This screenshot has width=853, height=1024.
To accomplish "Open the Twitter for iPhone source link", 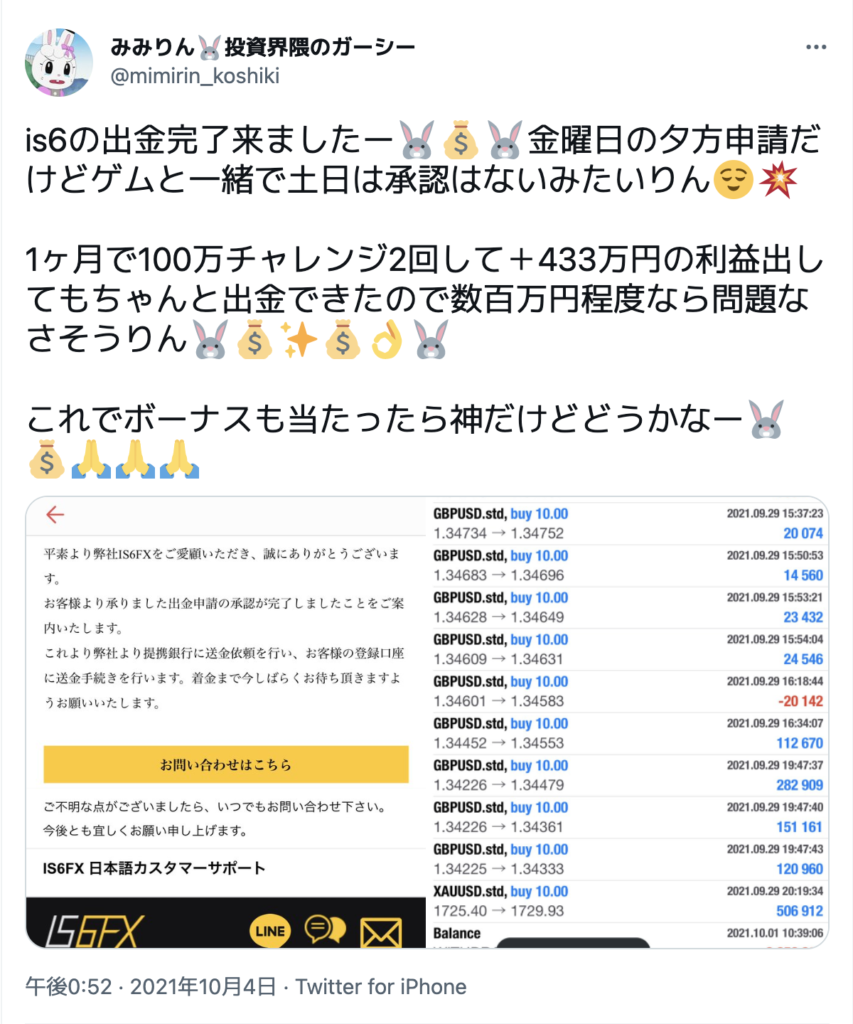I will tap(381, 987).
